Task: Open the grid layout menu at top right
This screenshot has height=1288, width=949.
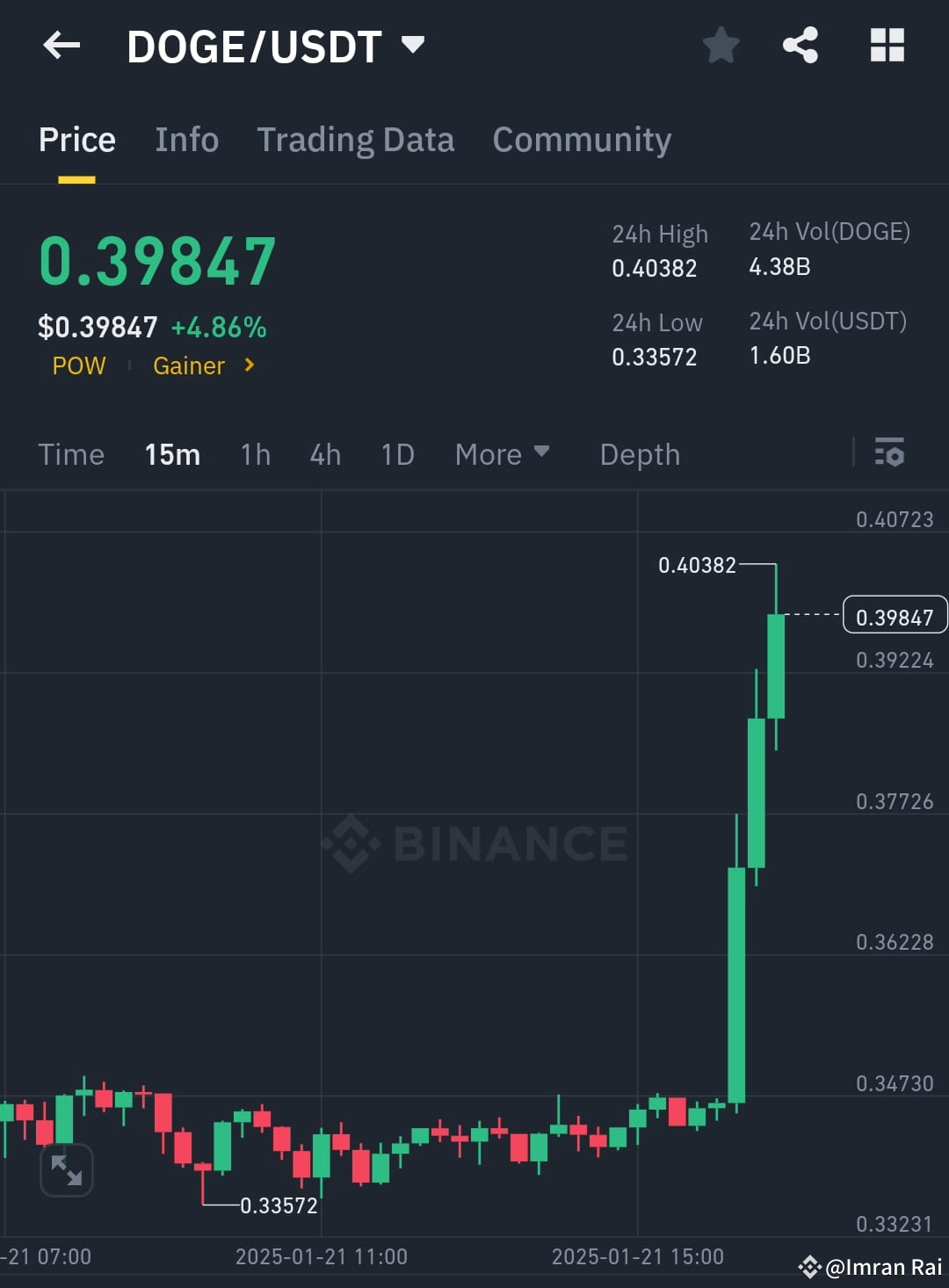Action: pyautogui.click(x=886, y=46)
